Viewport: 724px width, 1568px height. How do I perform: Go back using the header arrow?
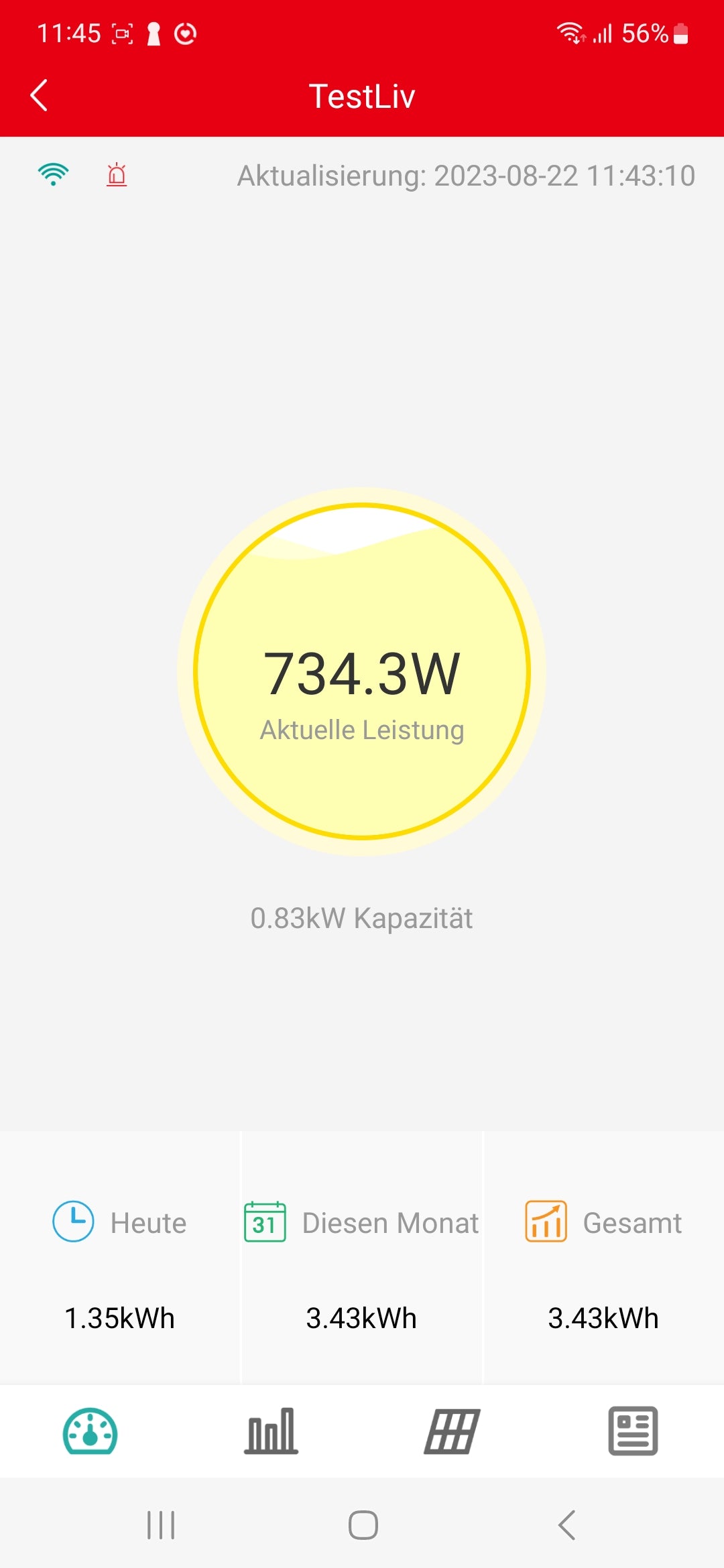[x=39, y=95]
